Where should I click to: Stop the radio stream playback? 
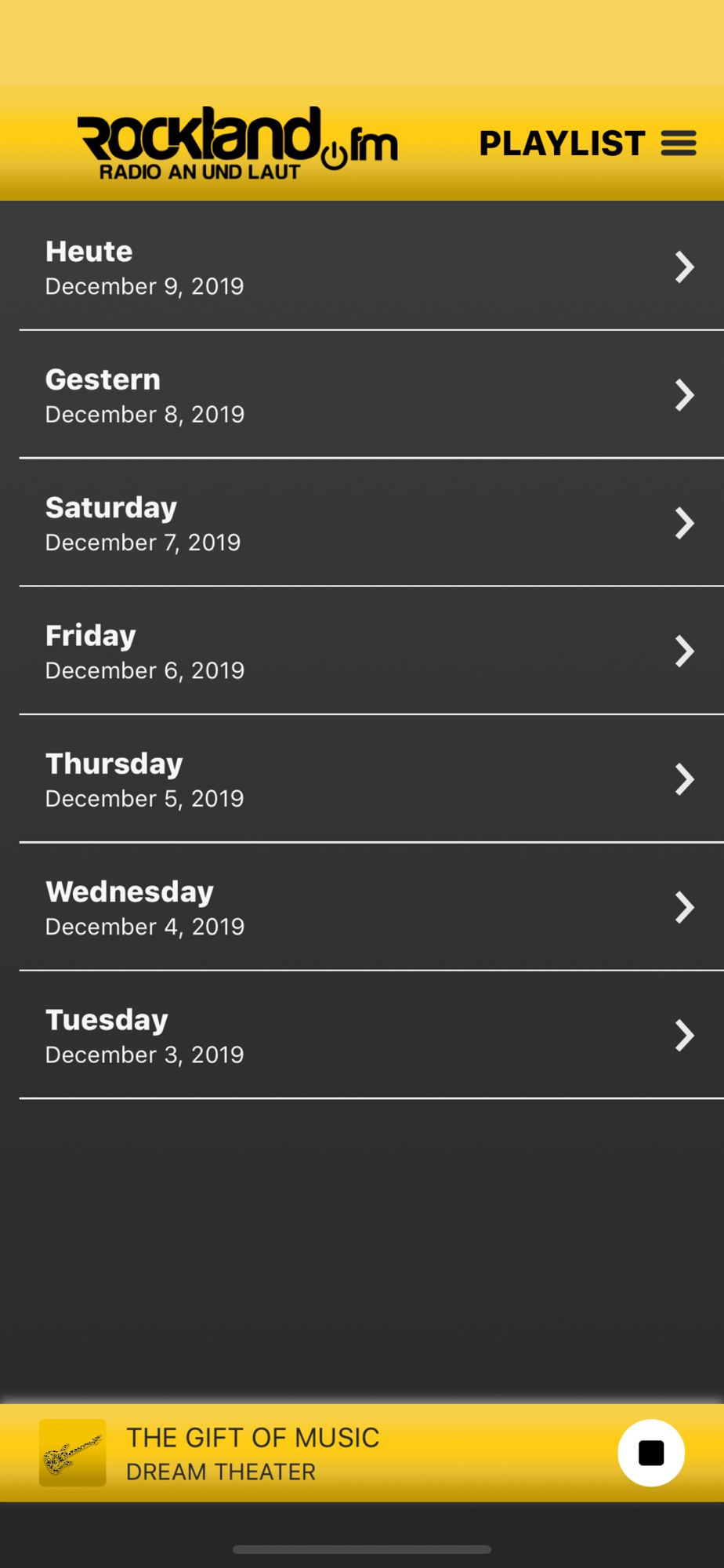pyautogui.click(x=651, y=1453)
